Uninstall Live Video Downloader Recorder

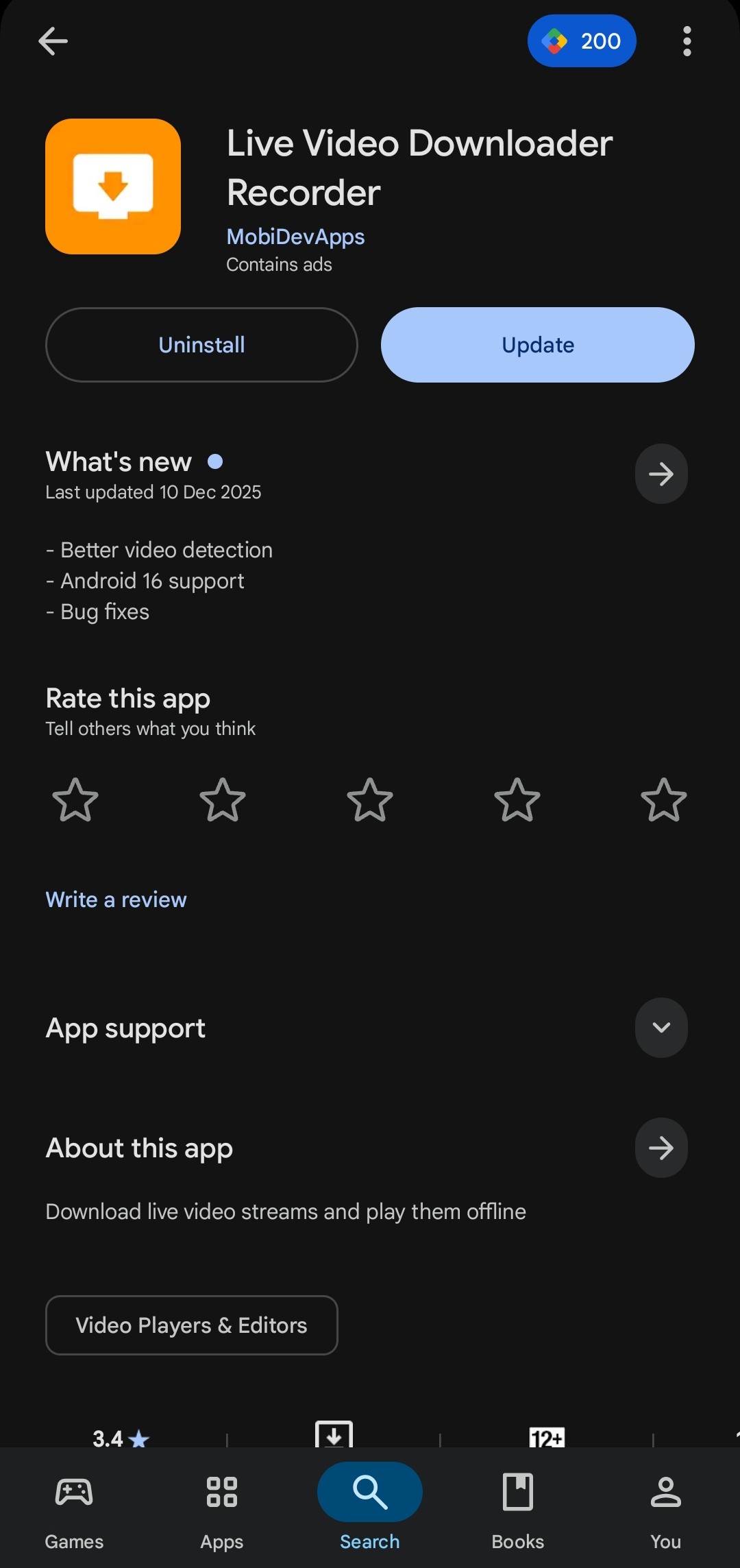(201, 345)
